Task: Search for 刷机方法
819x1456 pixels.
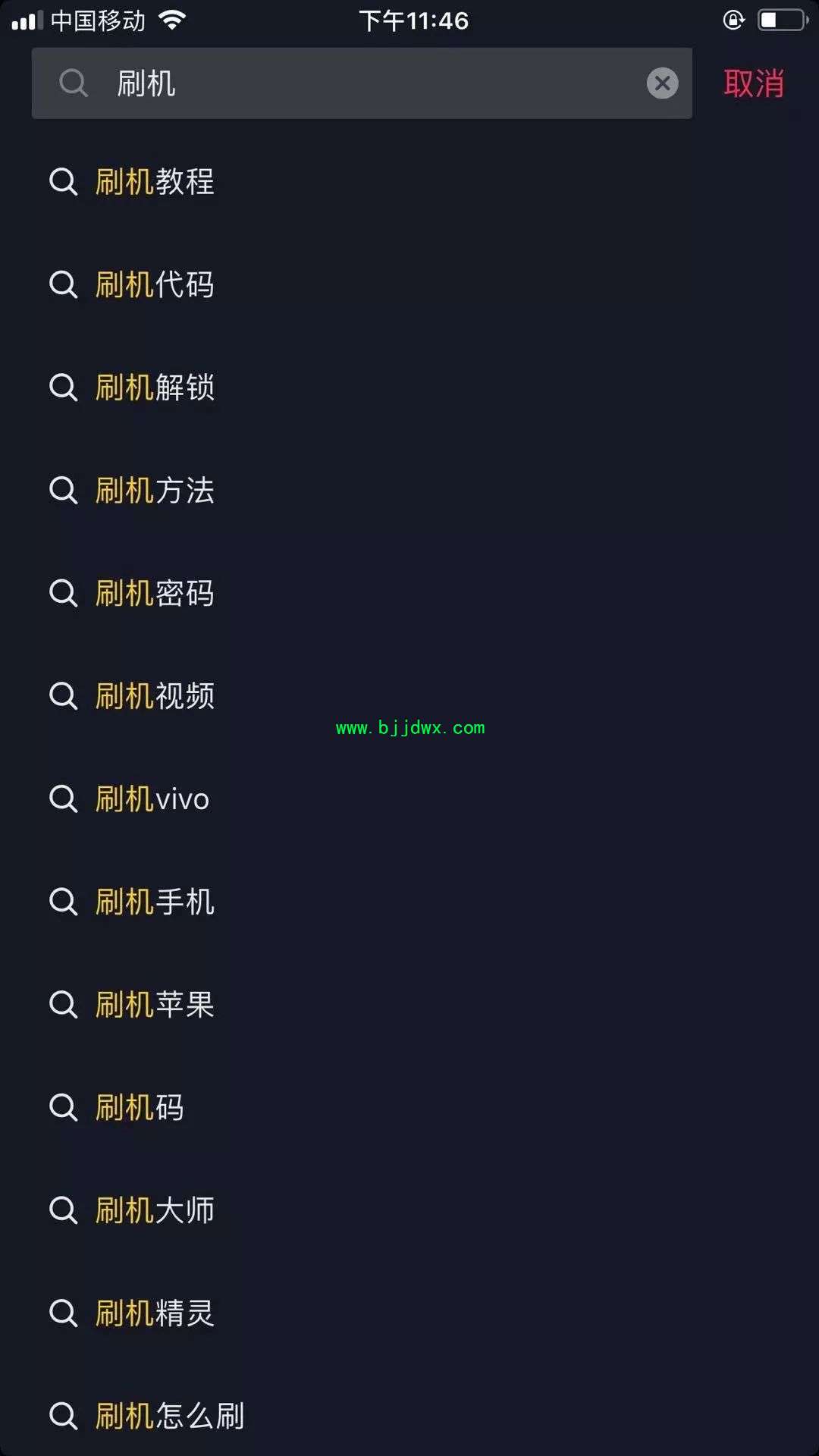Action: point(409,491)
